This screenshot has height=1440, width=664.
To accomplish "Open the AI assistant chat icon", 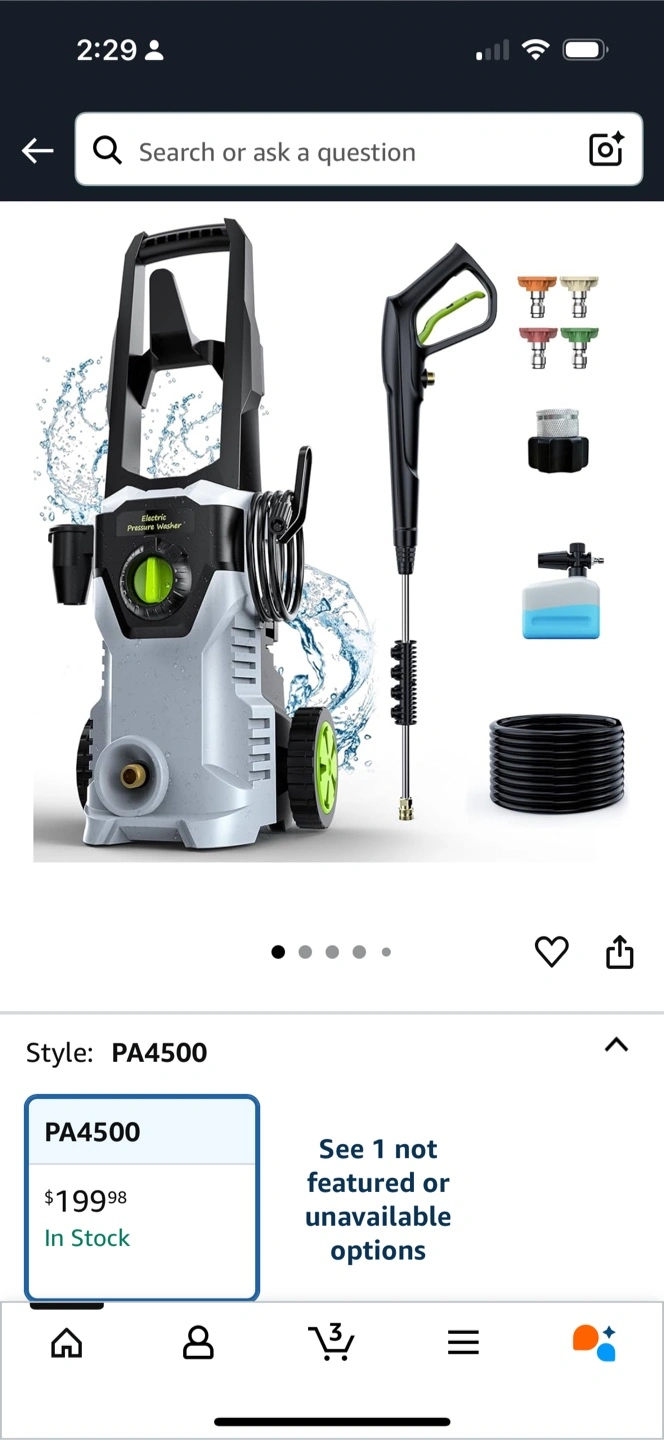I will tap(594, 1343).
